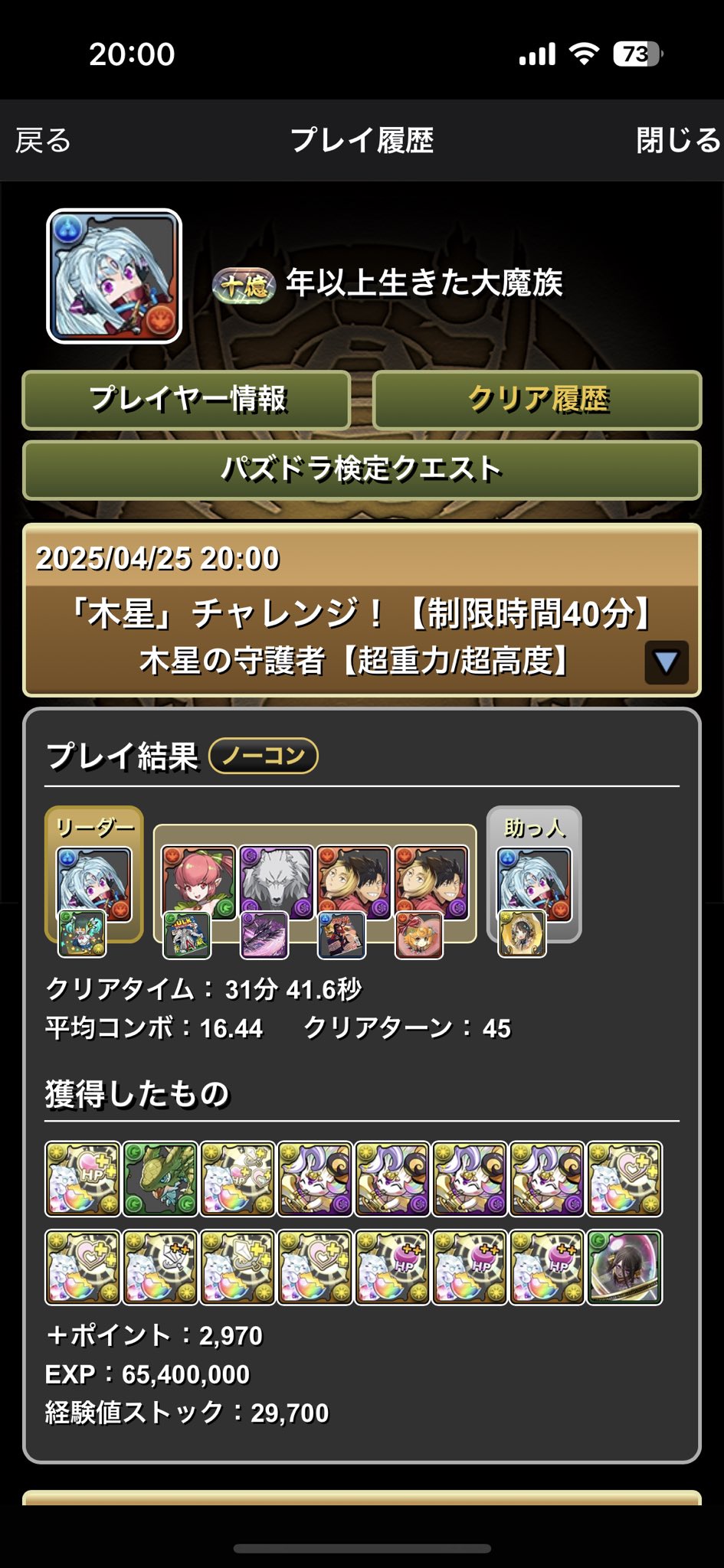Screen dimensions: 724x1568
Task: Open パズドラ検定クエスト
Action: [x=362, y=469]
